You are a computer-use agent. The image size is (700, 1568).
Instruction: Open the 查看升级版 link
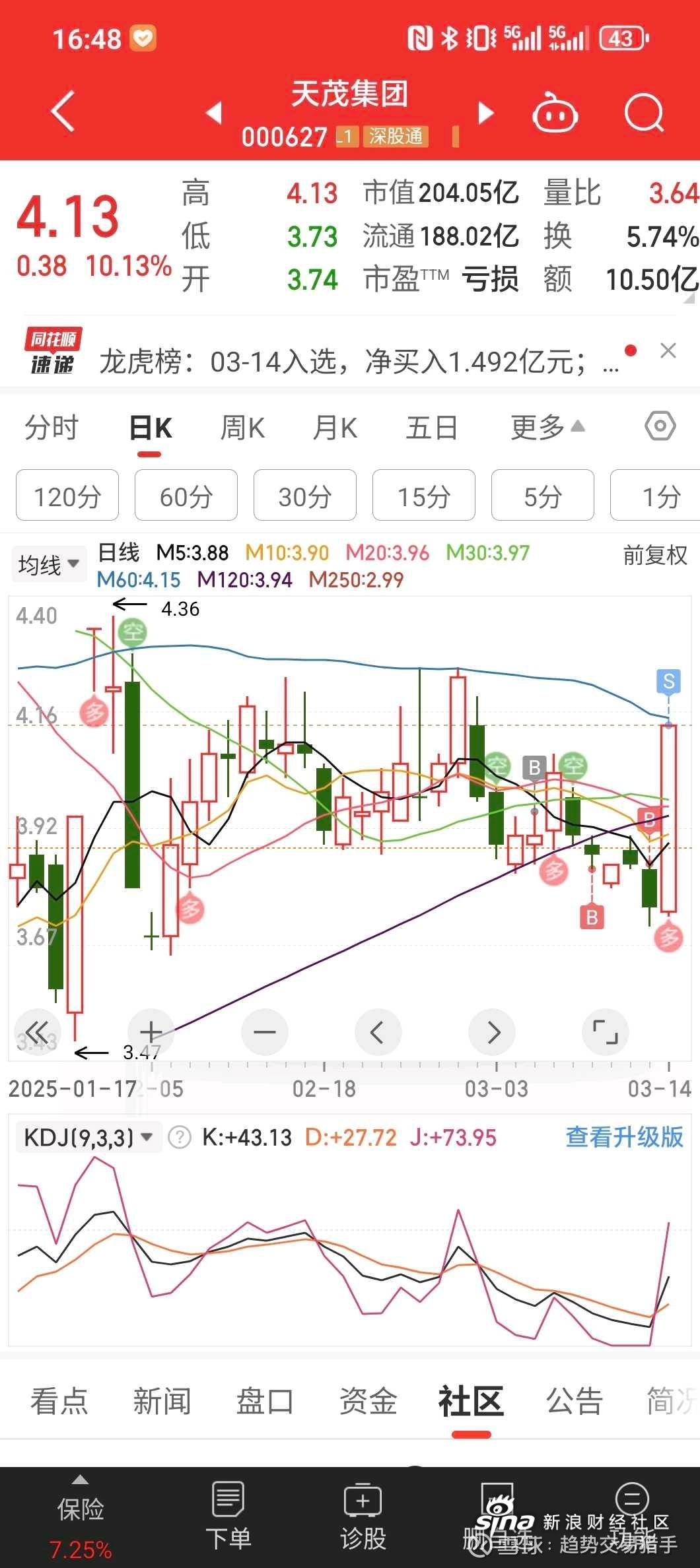624,1137
